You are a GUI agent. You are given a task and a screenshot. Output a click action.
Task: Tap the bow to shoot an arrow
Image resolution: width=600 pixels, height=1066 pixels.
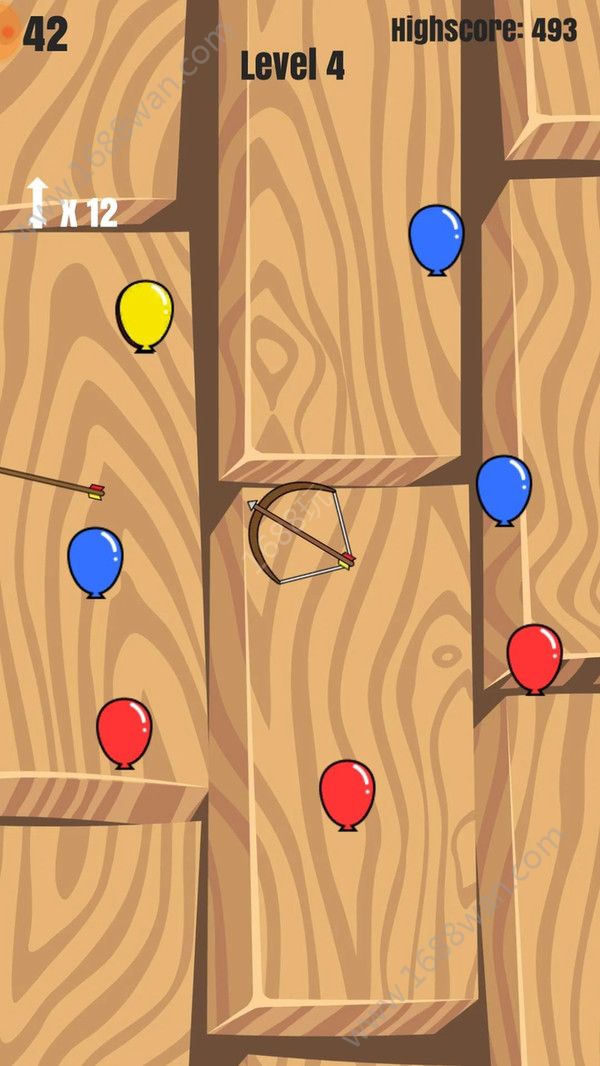click(x=301, y=533)
